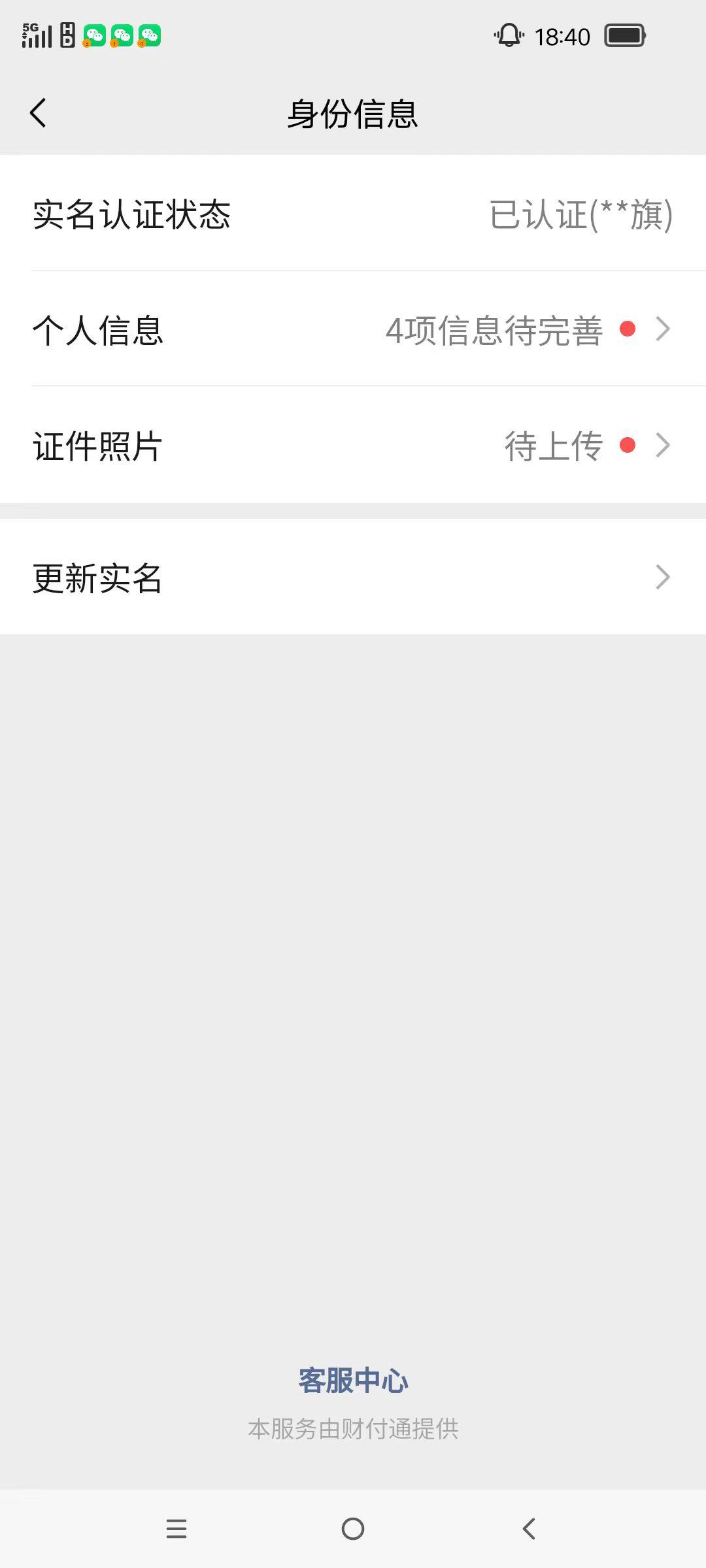
Task: Tap the navigation bar back icon
Action: point(528,1530)
